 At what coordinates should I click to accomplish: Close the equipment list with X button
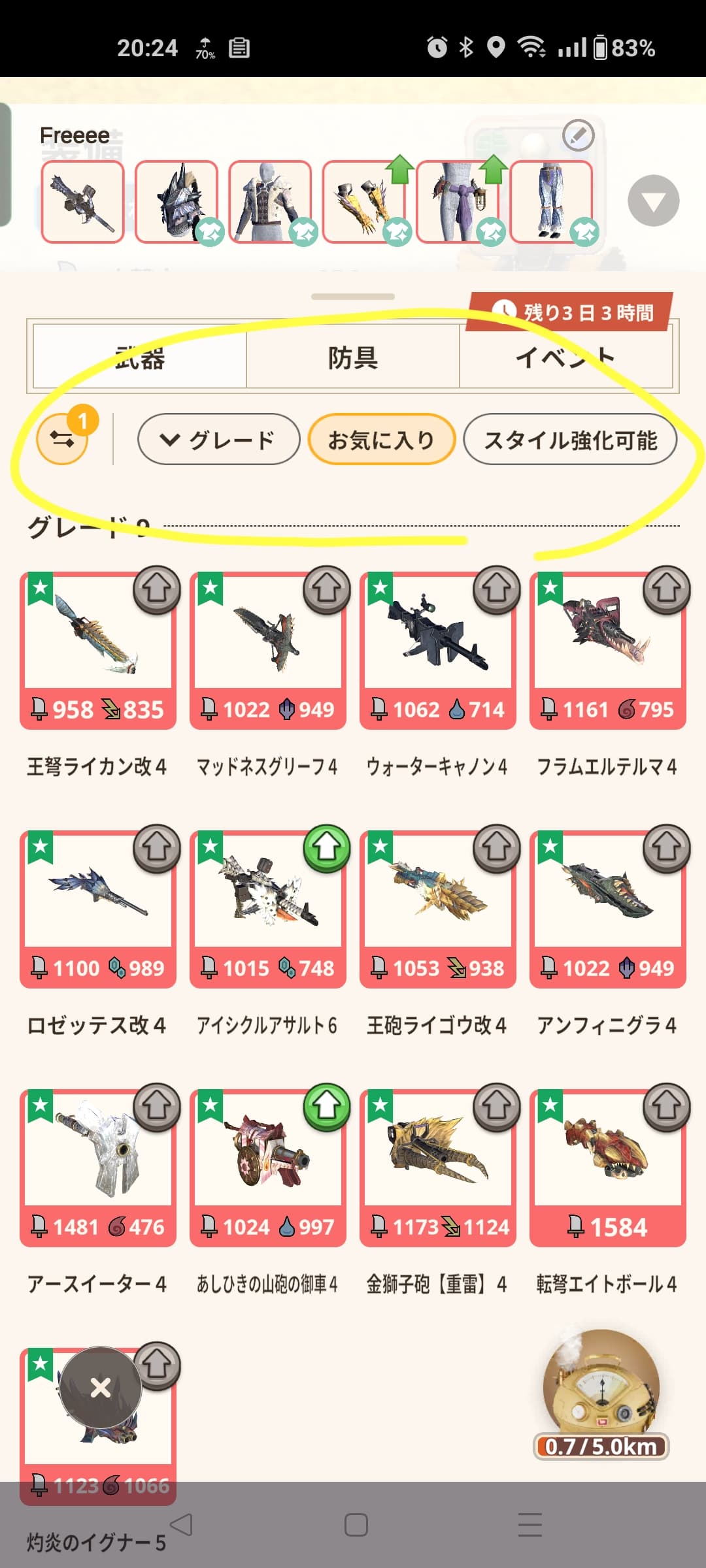click(x=101, y=1387)
